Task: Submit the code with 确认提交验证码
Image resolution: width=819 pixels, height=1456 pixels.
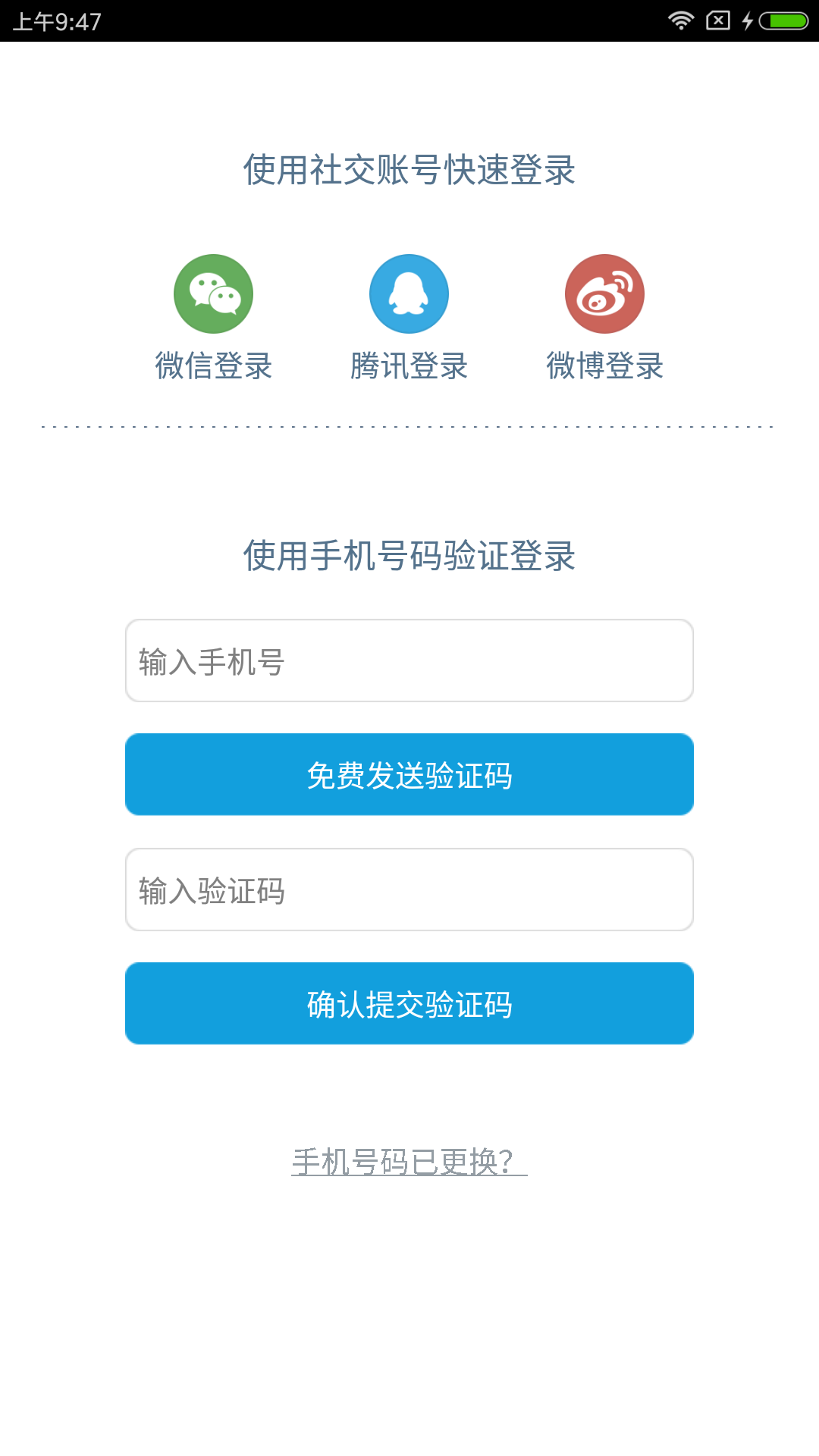Action: (409, 1003)
